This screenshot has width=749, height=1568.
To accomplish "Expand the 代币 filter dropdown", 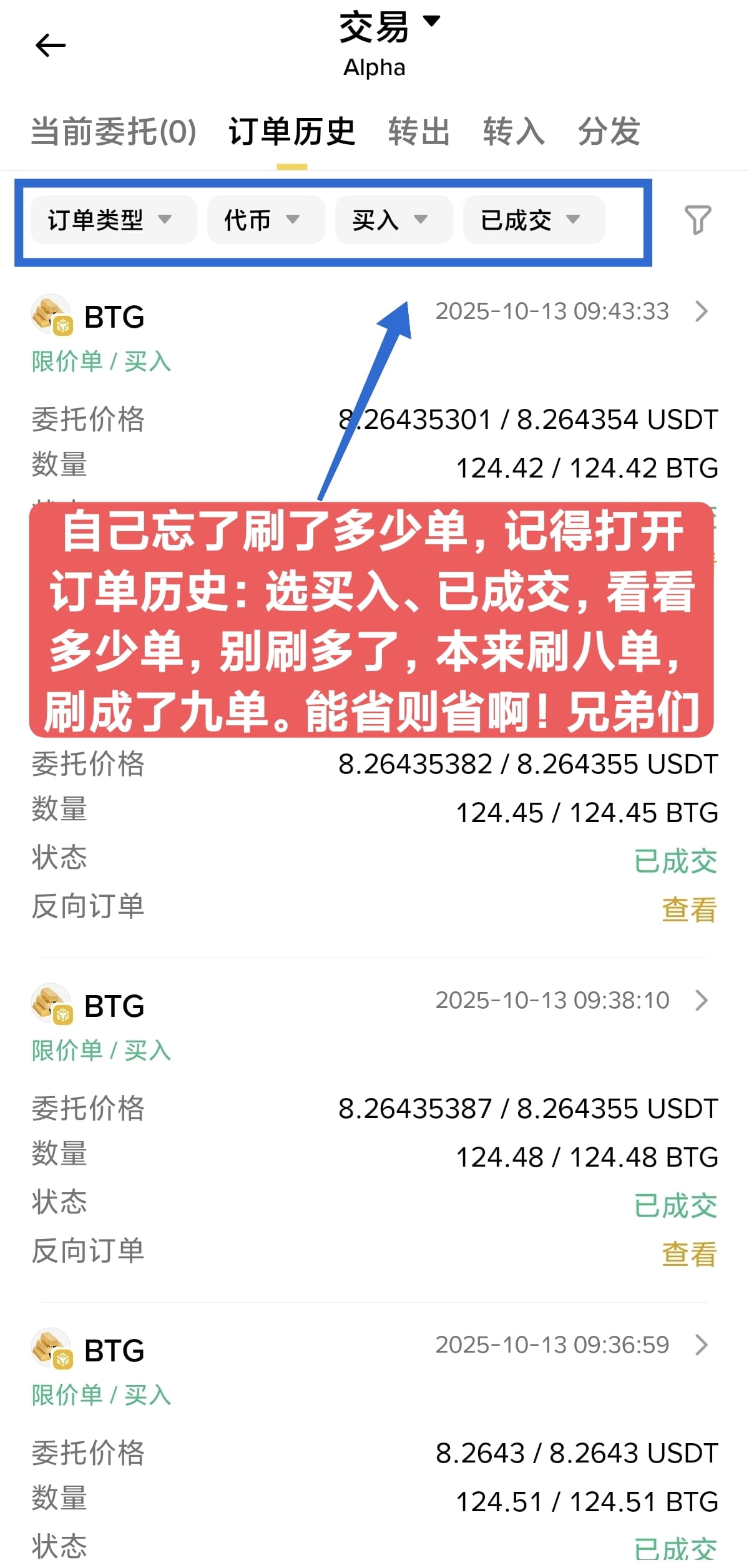I will (266, 220).
